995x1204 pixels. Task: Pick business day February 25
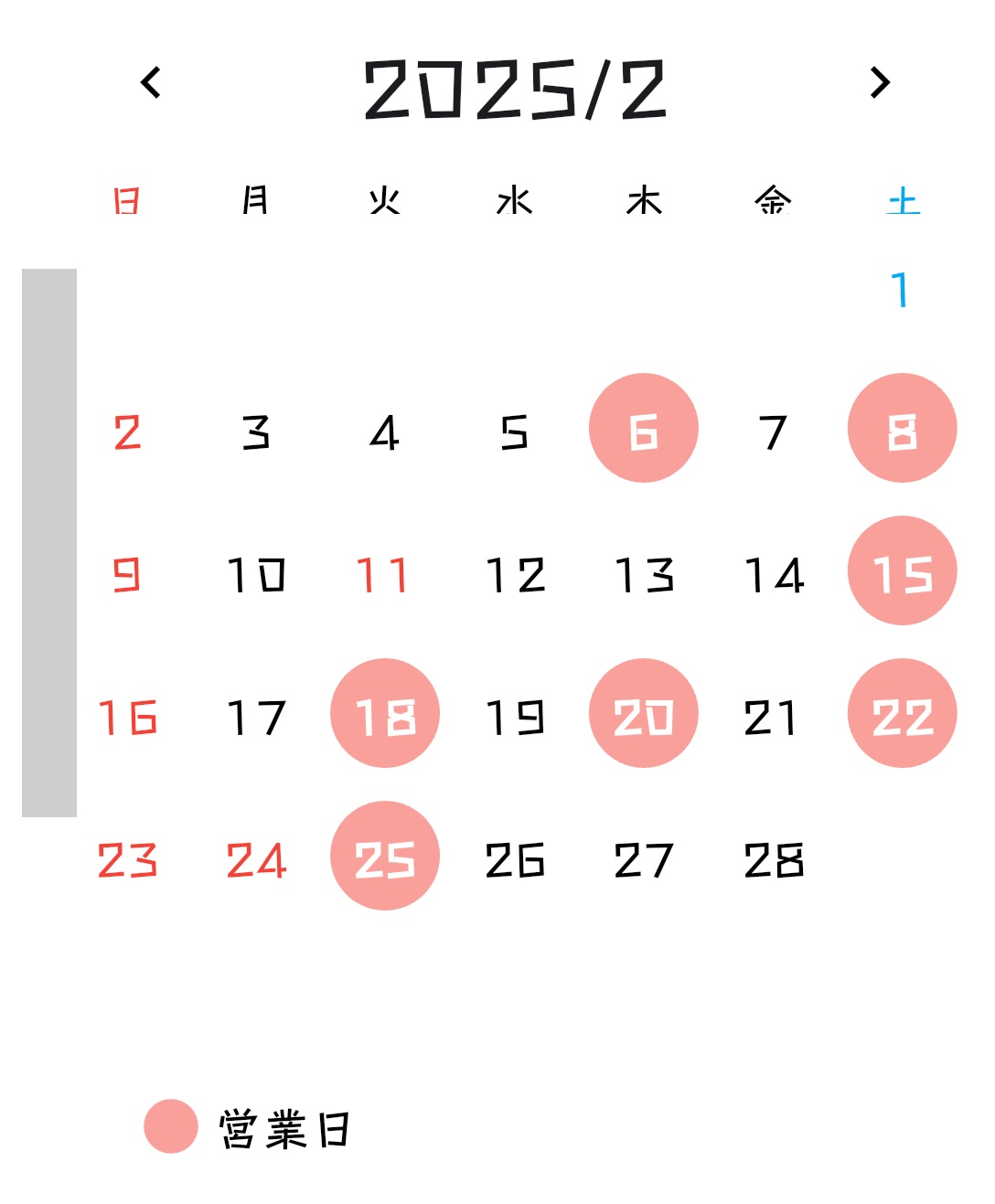tap(385, 856)
